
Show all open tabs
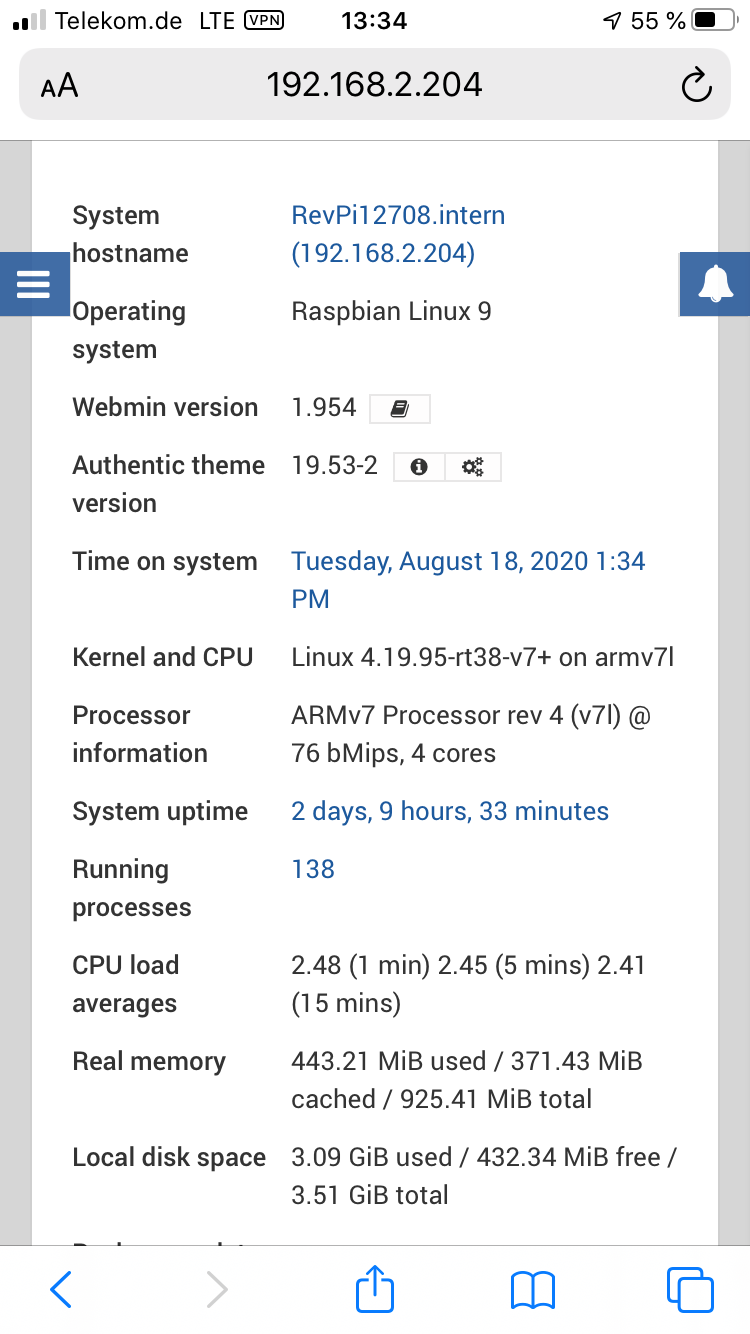coord(689,1289)
